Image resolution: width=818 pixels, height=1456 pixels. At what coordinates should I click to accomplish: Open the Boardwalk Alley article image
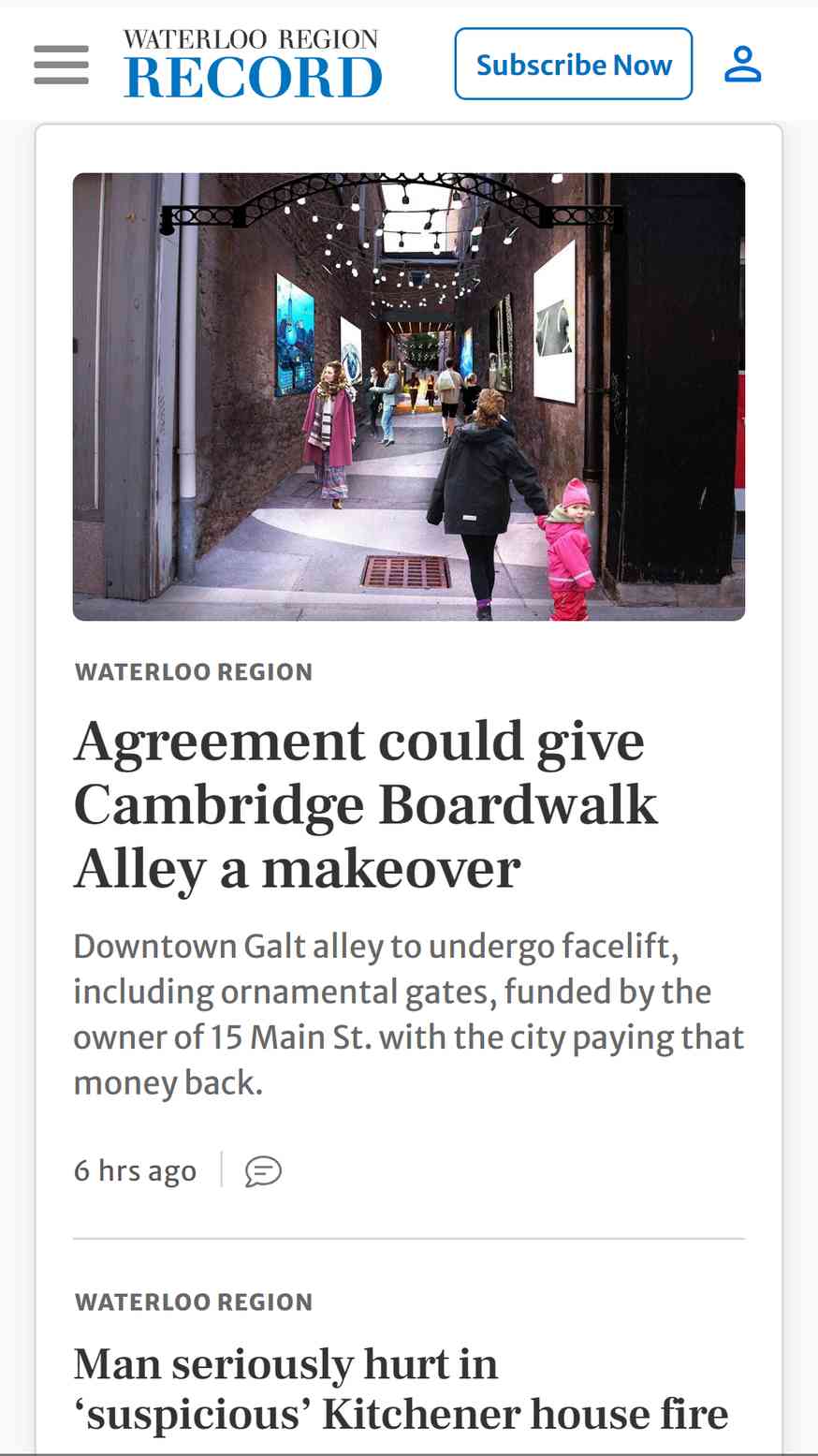point(409,396)
